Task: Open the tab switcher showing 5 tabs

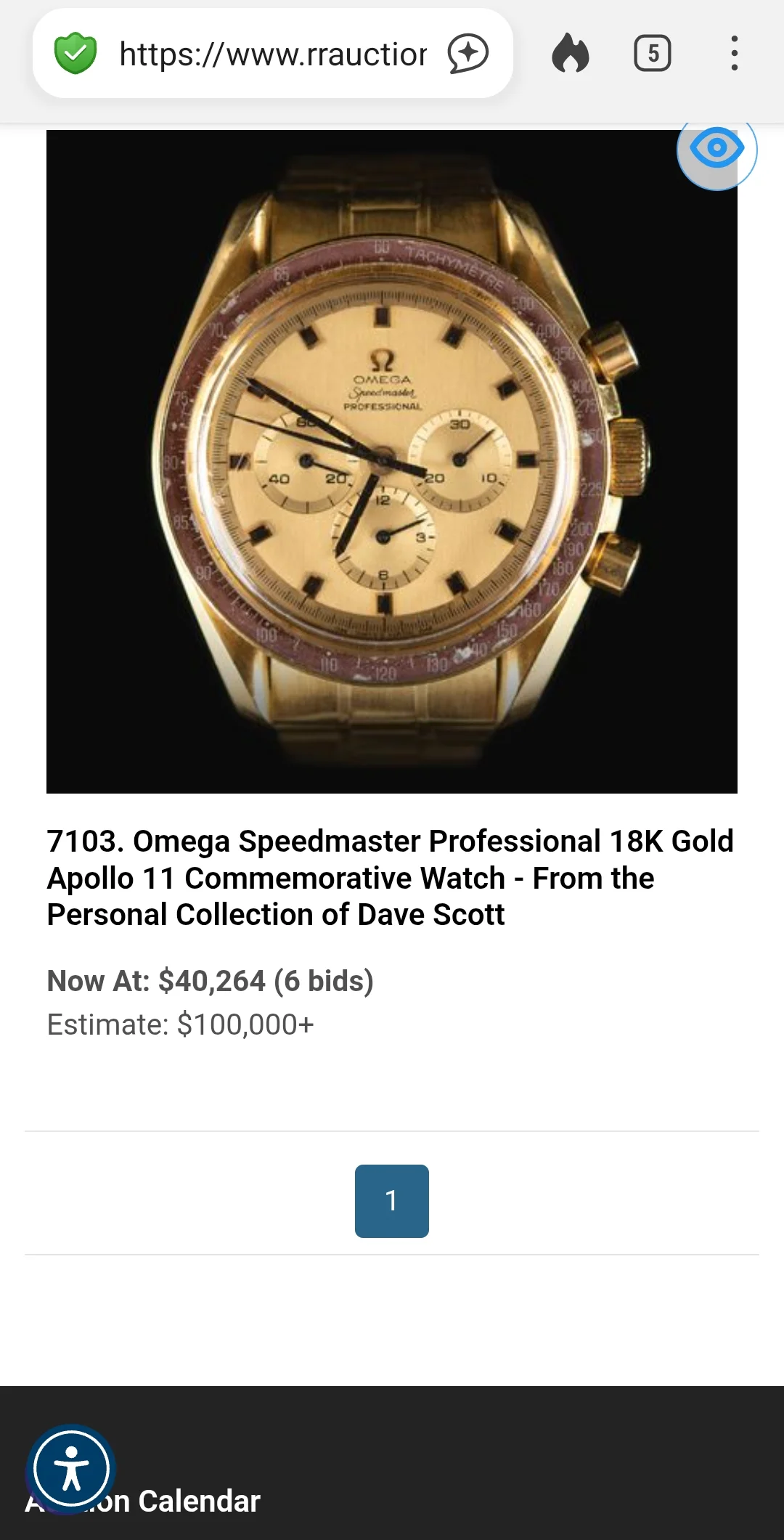Action: click(x=652, y=54)
